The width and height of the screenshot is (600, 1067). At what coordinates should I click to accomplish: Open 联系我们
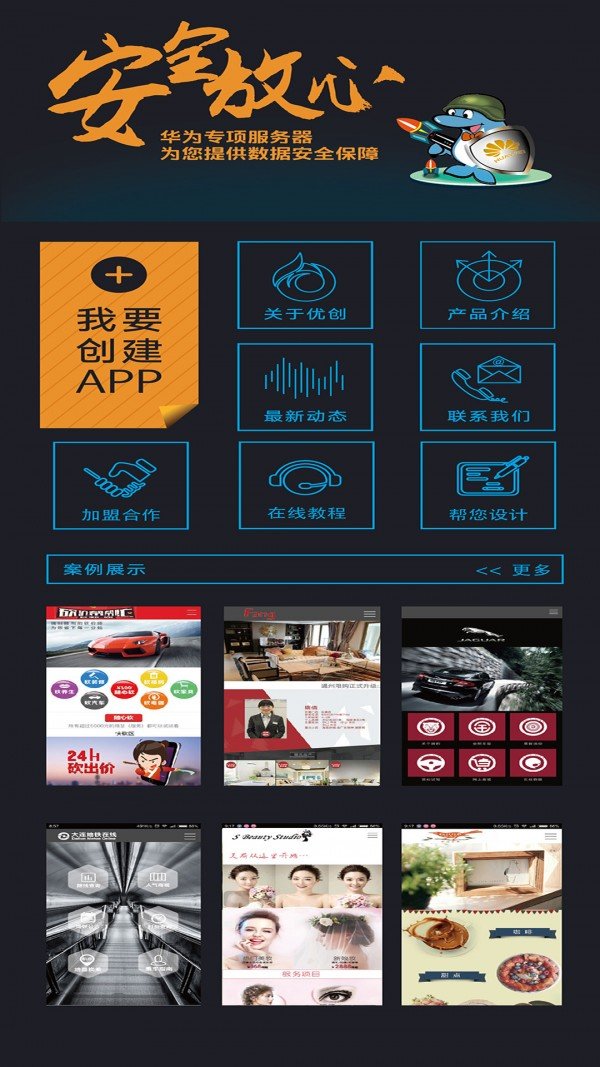pyautogui.click(x=487, y=387)
